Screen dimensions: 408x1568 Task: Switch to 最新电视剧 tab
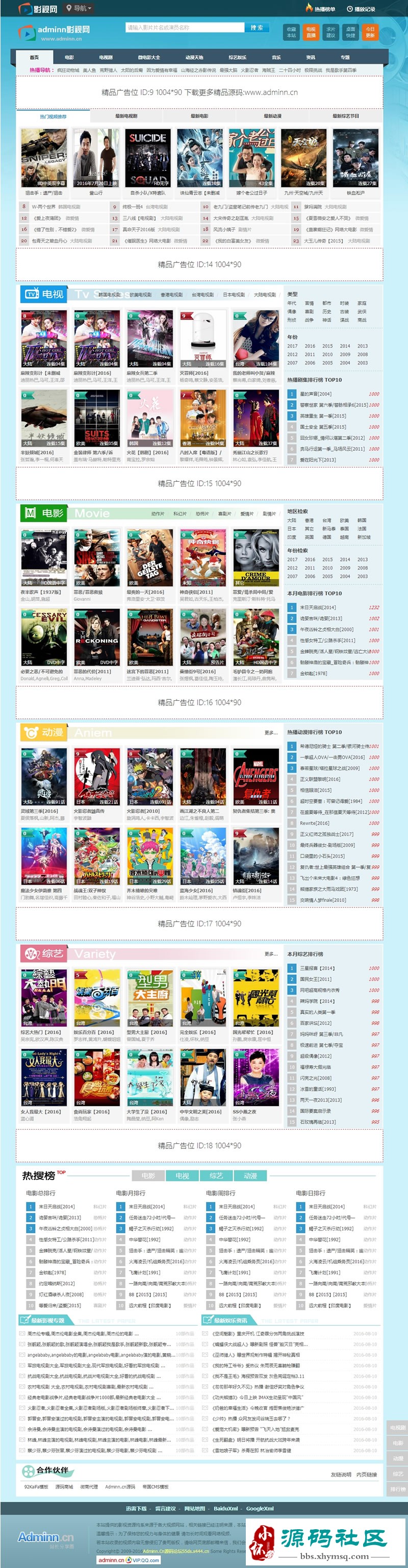[x=126, y=116]
